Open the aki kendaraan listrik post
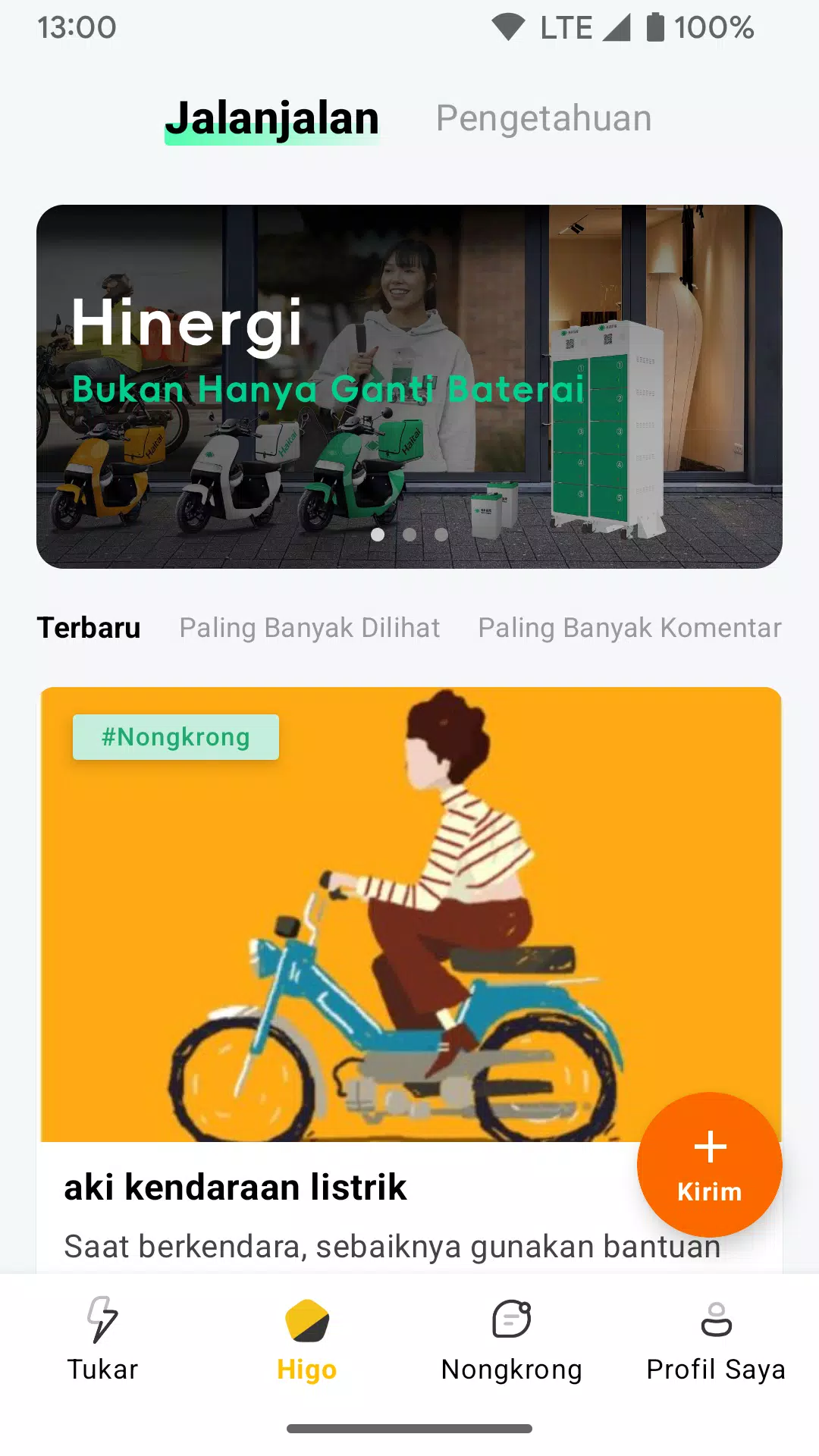Image resolution: width=819 pixels, height=1456 pixels. click(x=235, y=1188)
